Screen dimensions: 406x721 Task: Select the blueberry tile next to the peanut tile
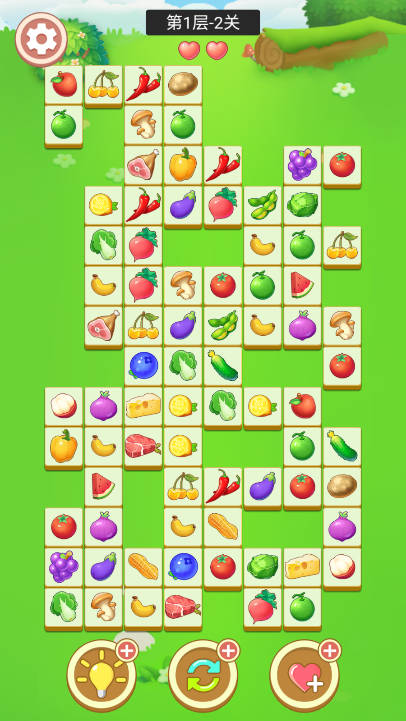(183, 567)
